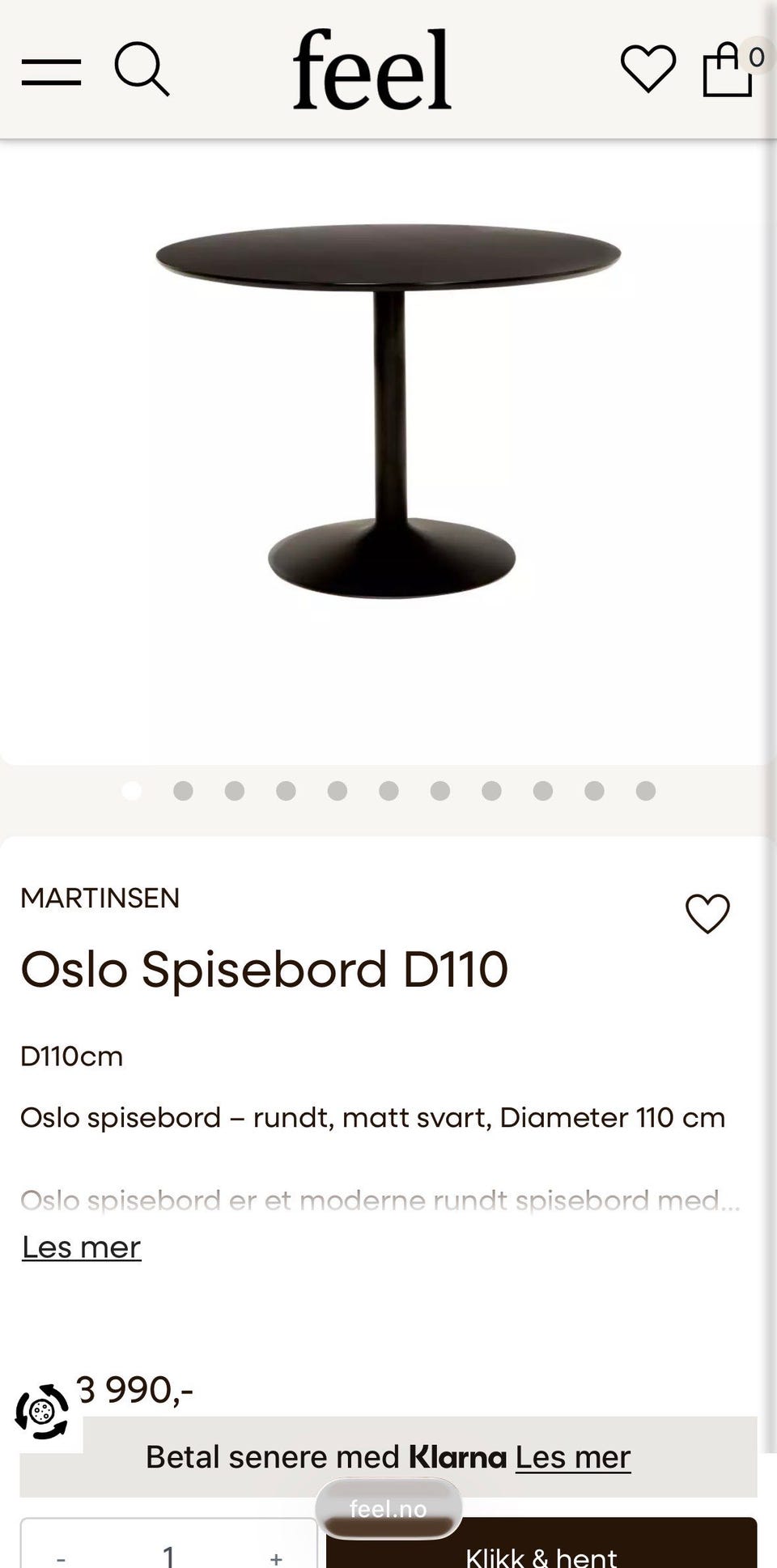
Task: Open the MARTINSEN brand page
Action: 100,899
